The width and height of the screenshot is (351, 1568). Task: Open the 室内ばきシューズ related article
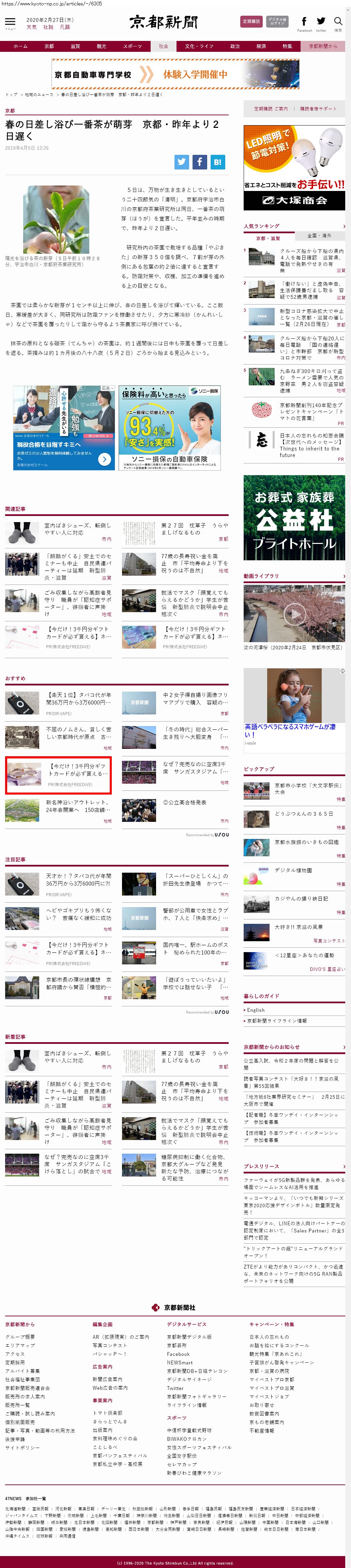(77, 528)
